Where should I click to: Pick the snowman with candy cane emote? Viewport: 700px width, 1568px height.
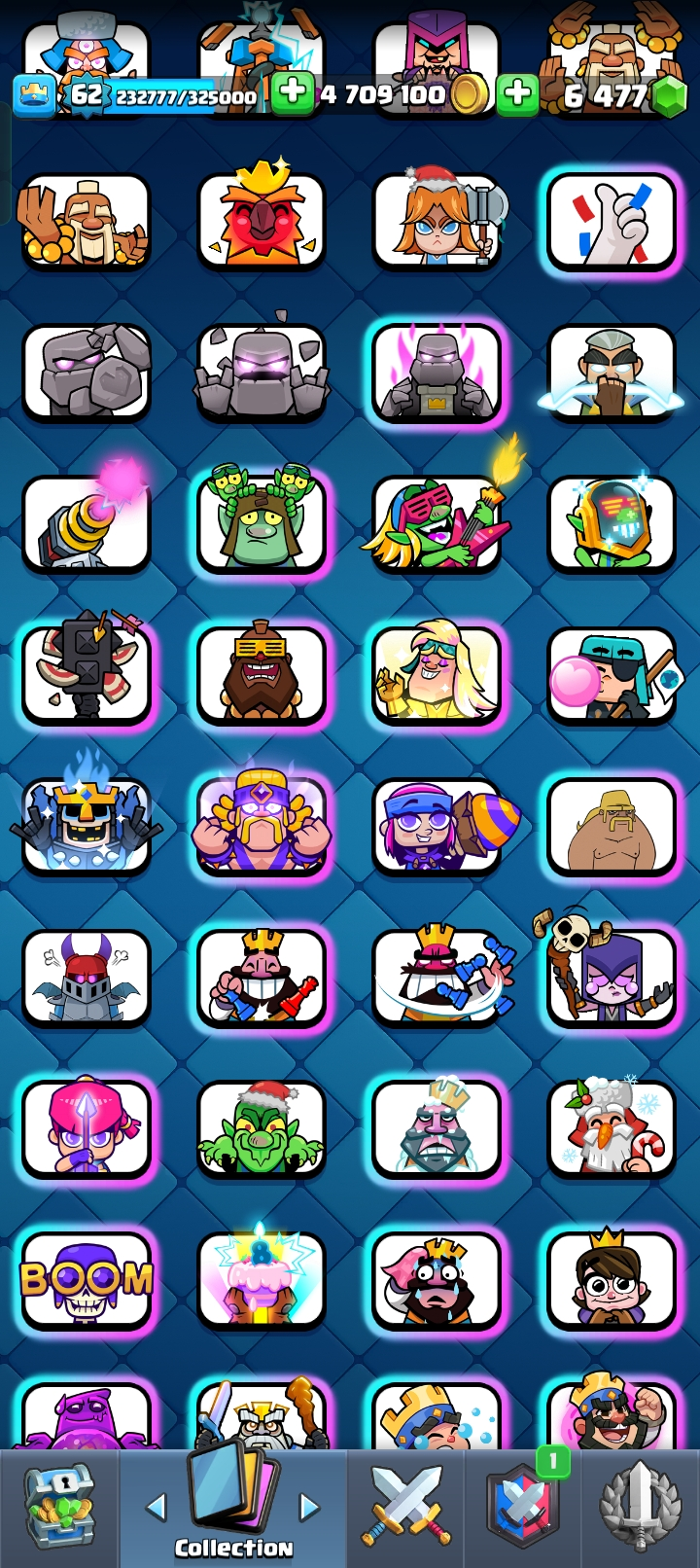pos(612,1128)
